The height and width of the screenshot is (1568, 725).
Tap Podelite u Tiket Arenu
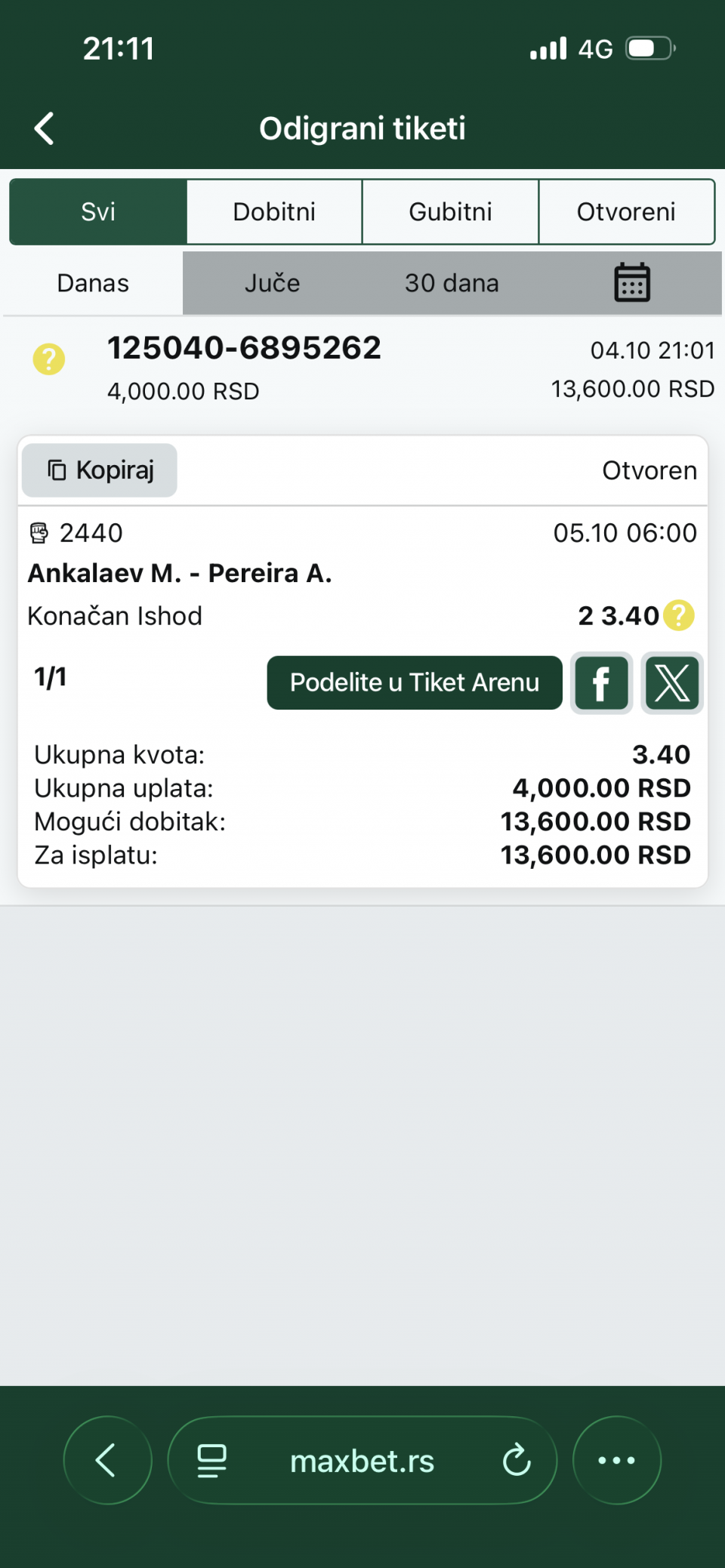pos(415,682)
